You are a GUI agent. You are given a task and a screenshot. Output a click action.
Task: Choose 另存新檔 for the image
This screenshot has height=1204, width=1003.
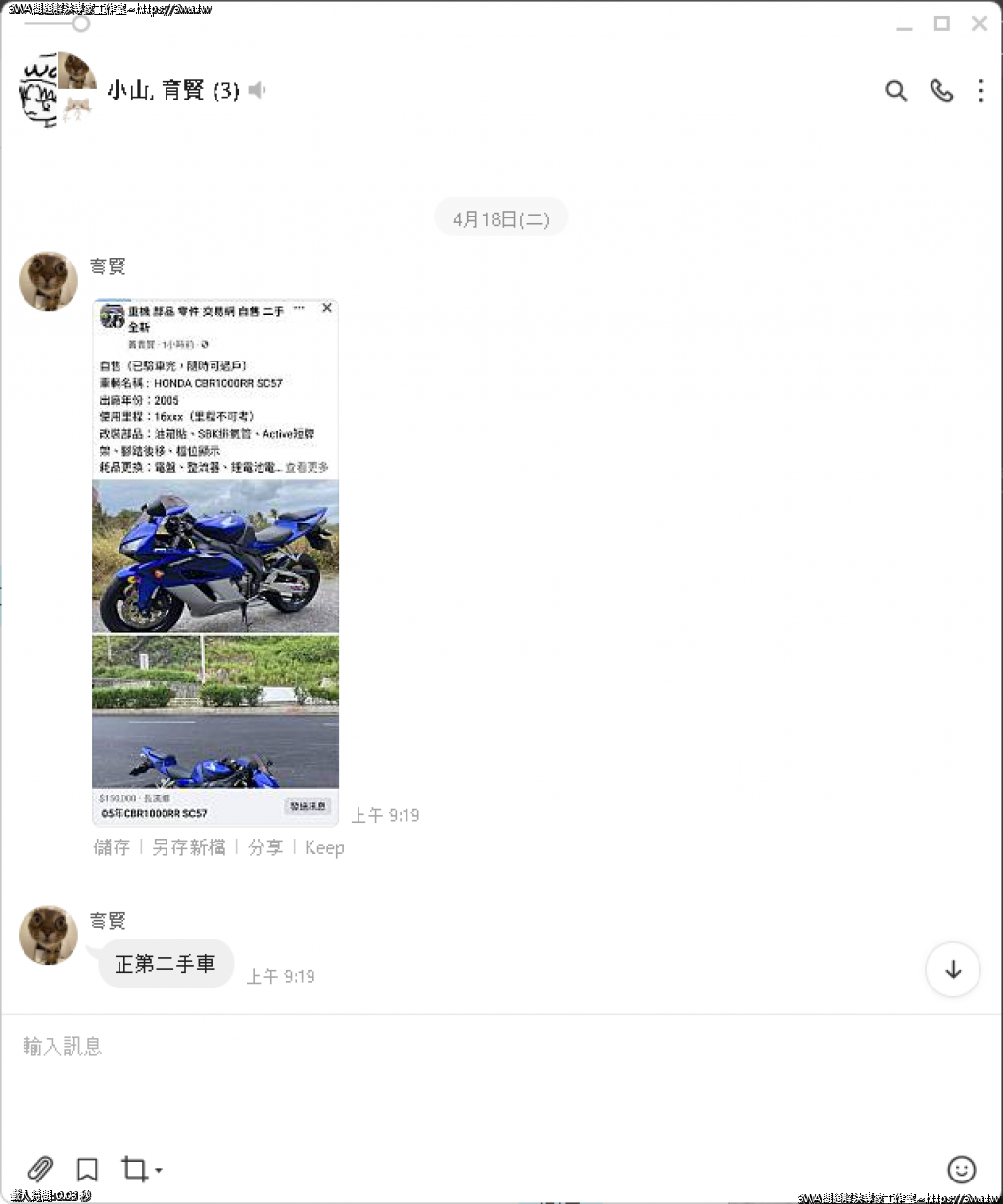[x=189, y=847]
